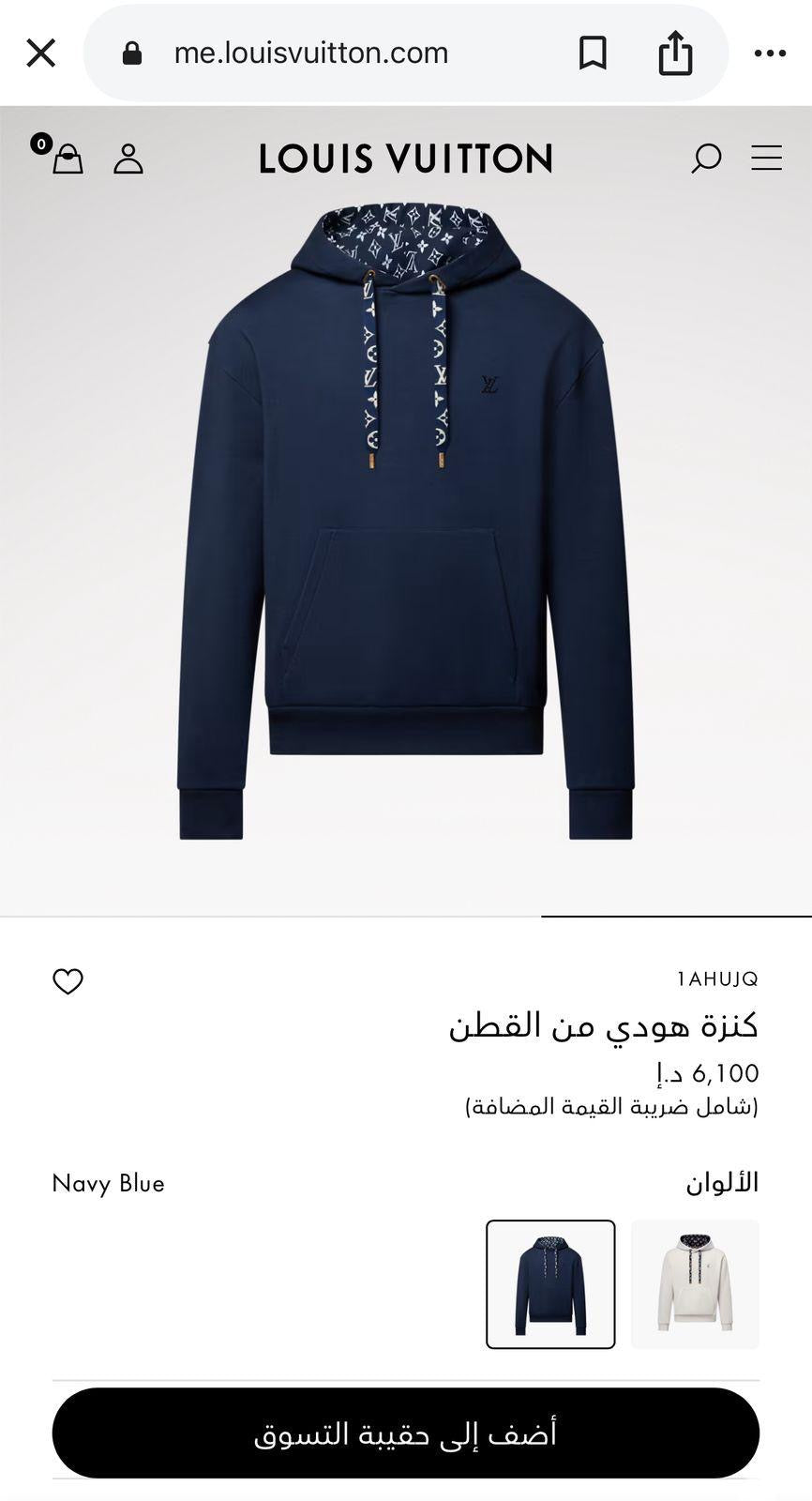Open the browser overflow menu
812x1501 pixels.
coord(770,53)
